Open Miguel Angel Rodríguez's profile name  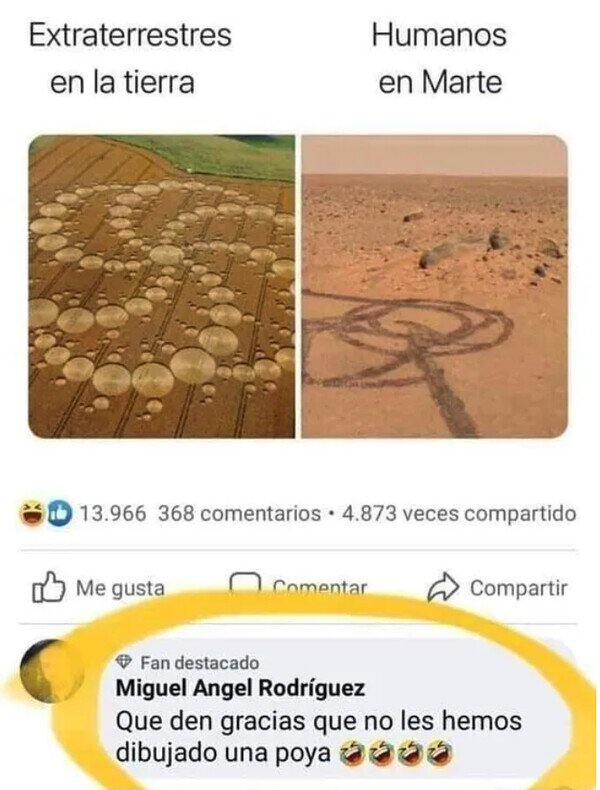tap(240, 688)
